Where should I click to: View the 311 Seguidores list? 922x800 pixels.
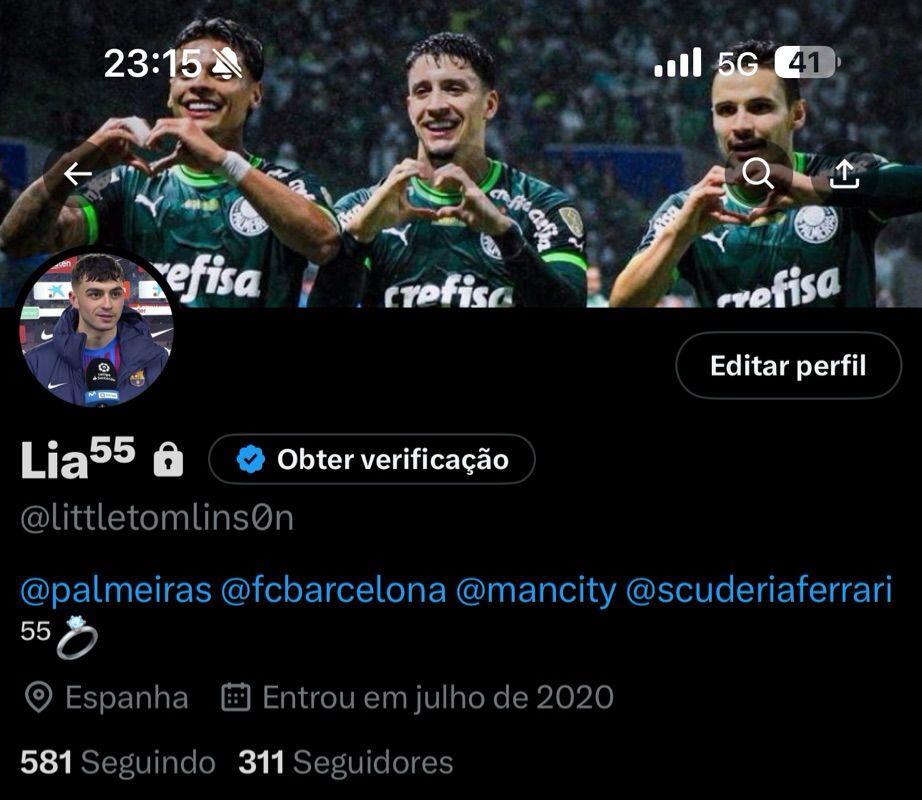(346, 762)
